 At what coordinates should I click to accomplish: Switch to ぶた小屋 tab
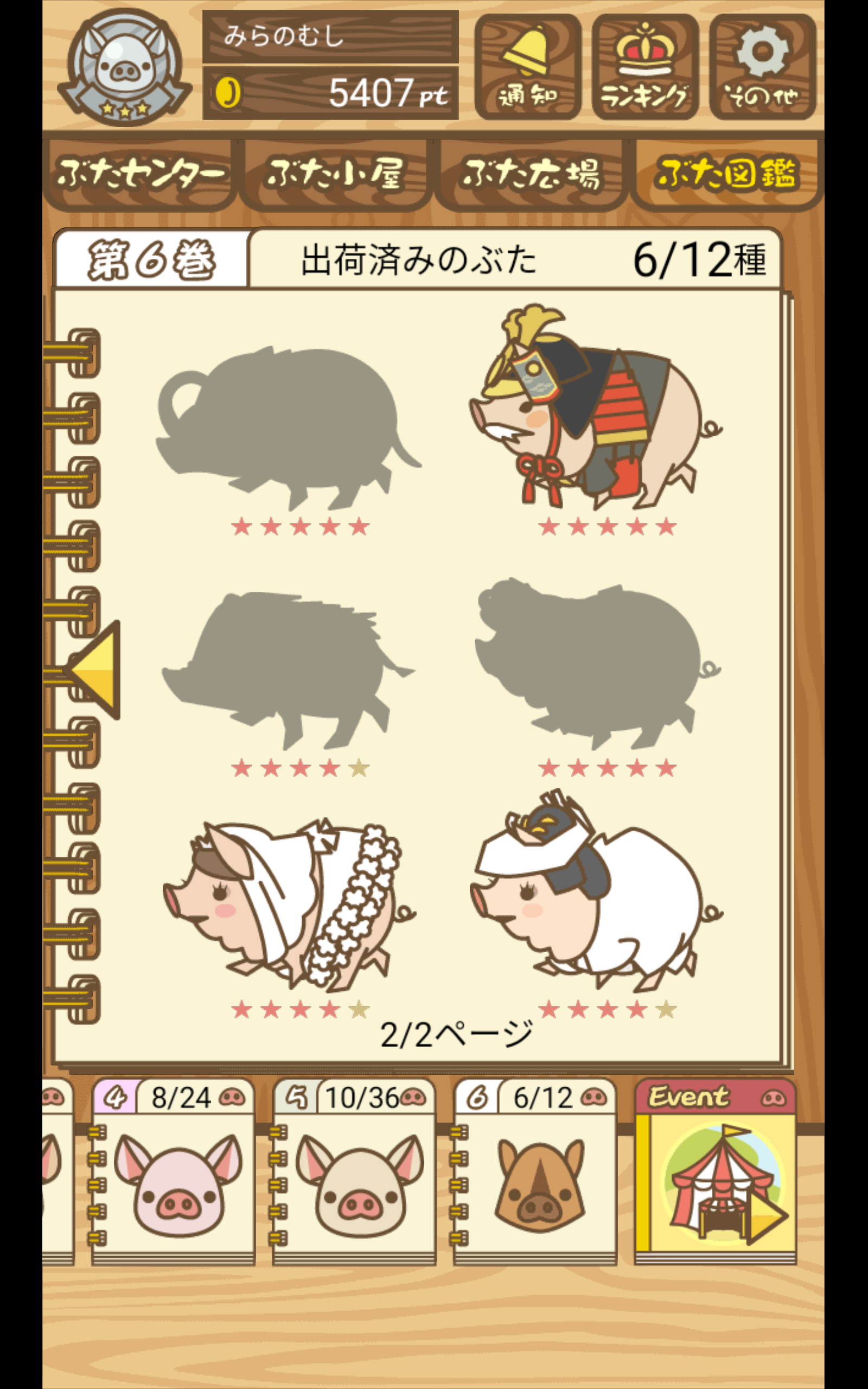pyautogui.click(x=335, y=174)
